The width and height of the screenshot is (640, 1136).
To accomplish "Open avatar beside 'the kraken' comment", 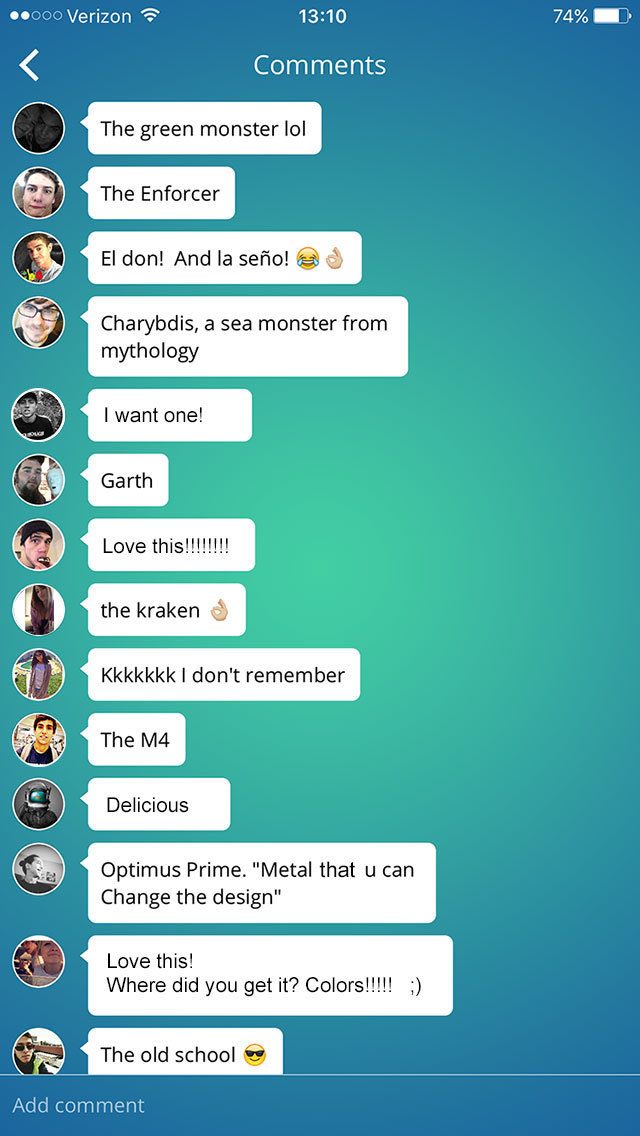I will tap(38, 610).
